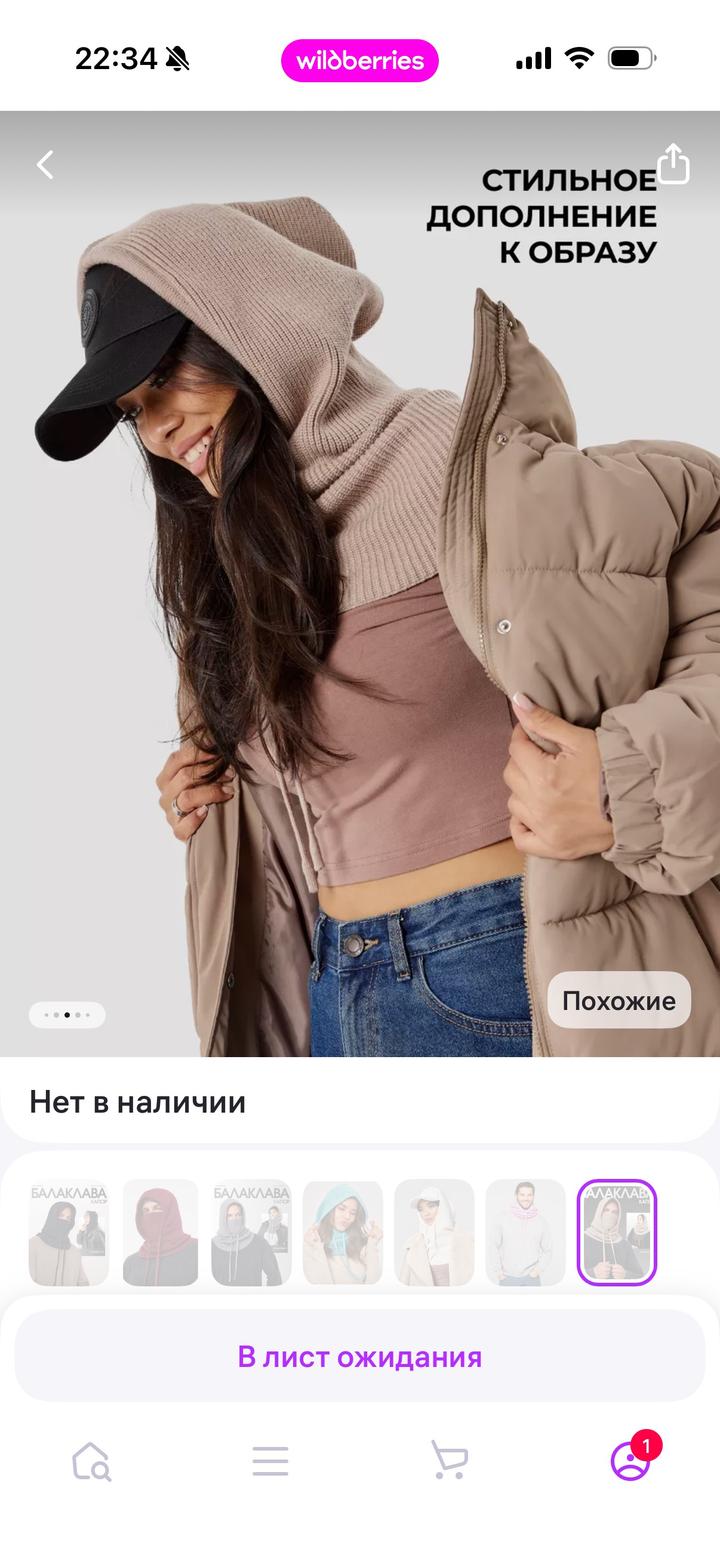Viewport: 720px width, 1565px height.
Task: Share this product
Action: pyautogui.click(x=673, y=164)
